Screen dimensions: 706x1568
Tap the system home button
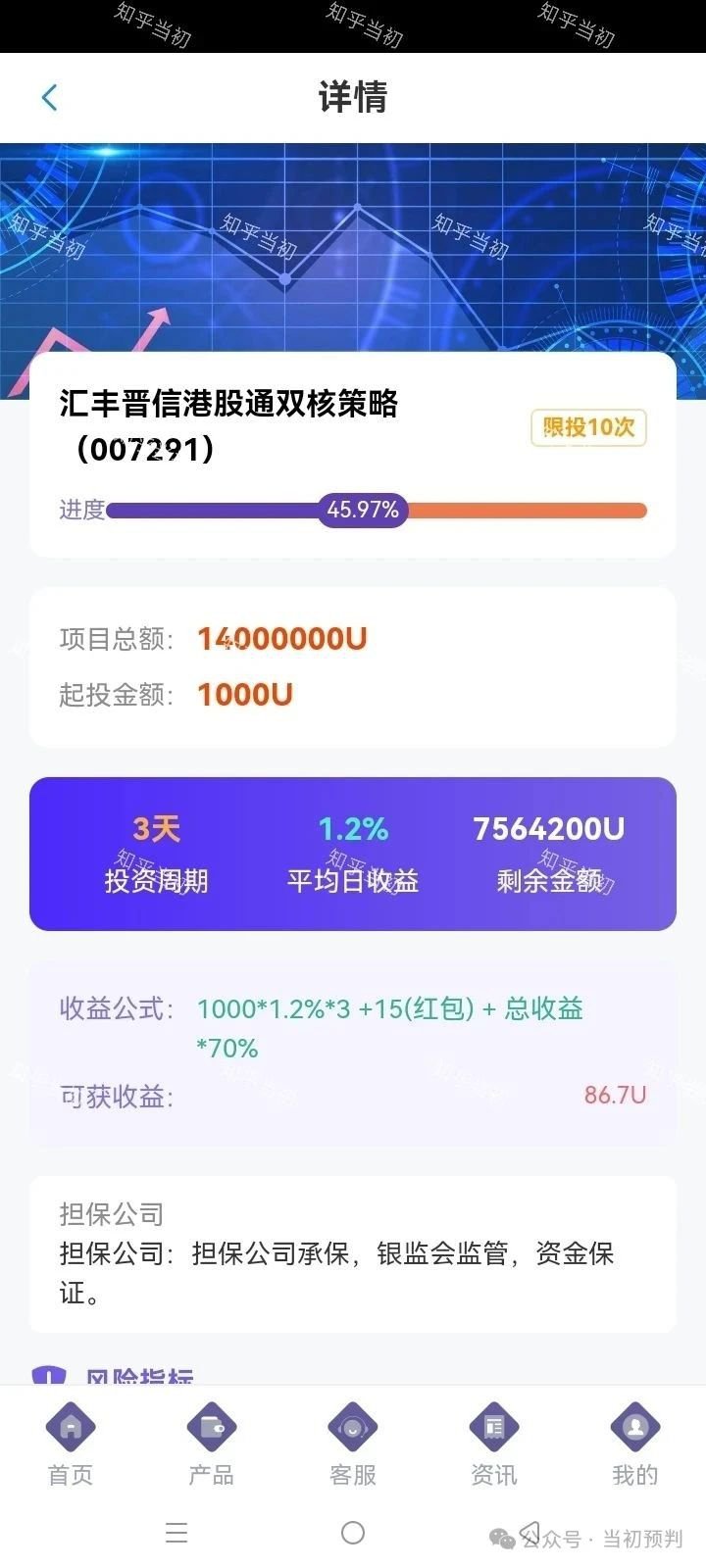[353, 1533]
